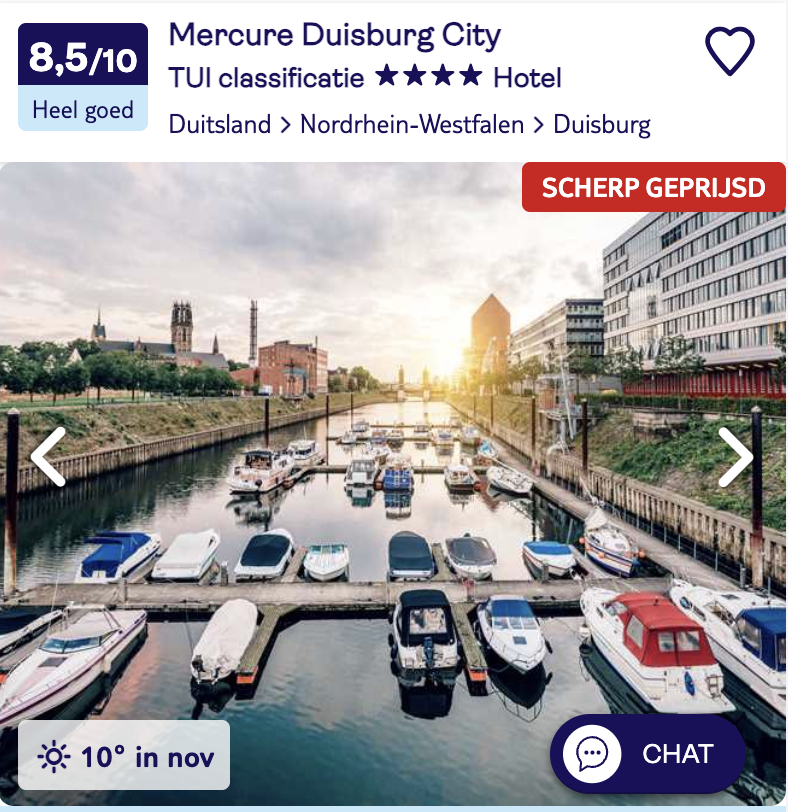Screen dimensions: 788x812
Task: Open the Duisburg breadcrumb link
Action: coord(602,125)
